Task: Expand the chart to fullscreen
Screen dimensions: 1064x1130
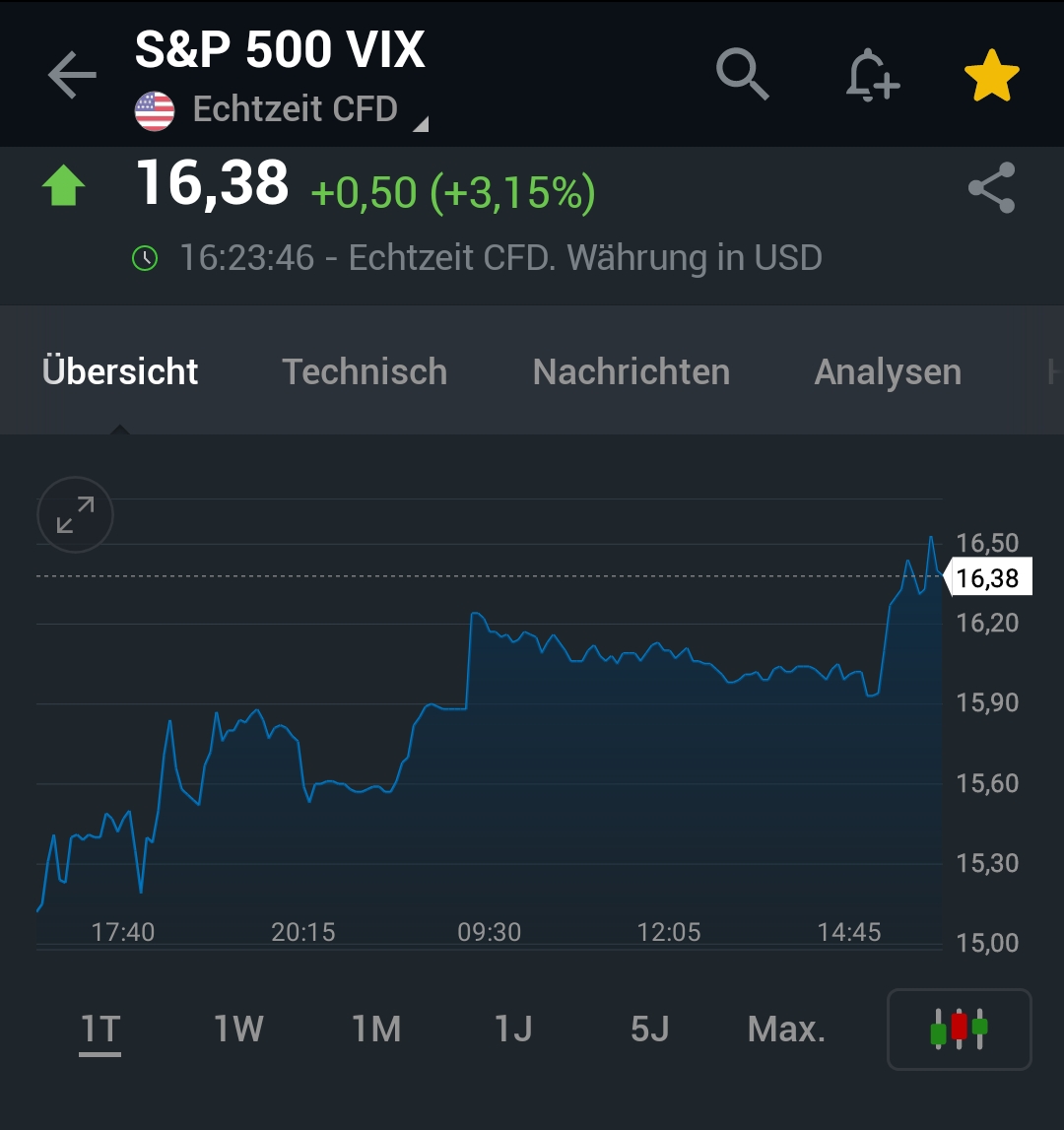Action: pyautogui.click(x=74, y=514)
